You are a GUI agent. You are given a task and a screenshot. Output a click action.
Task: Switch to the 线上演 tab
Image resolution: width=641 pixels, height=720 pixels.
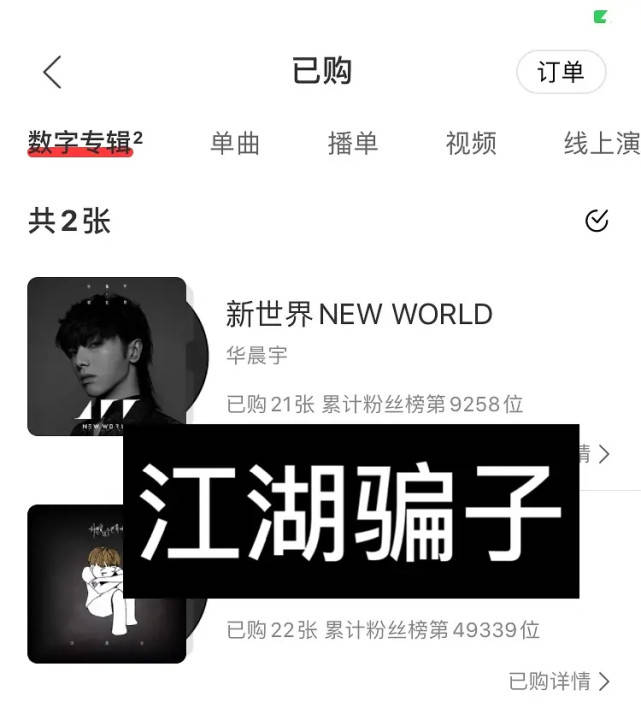601,143
